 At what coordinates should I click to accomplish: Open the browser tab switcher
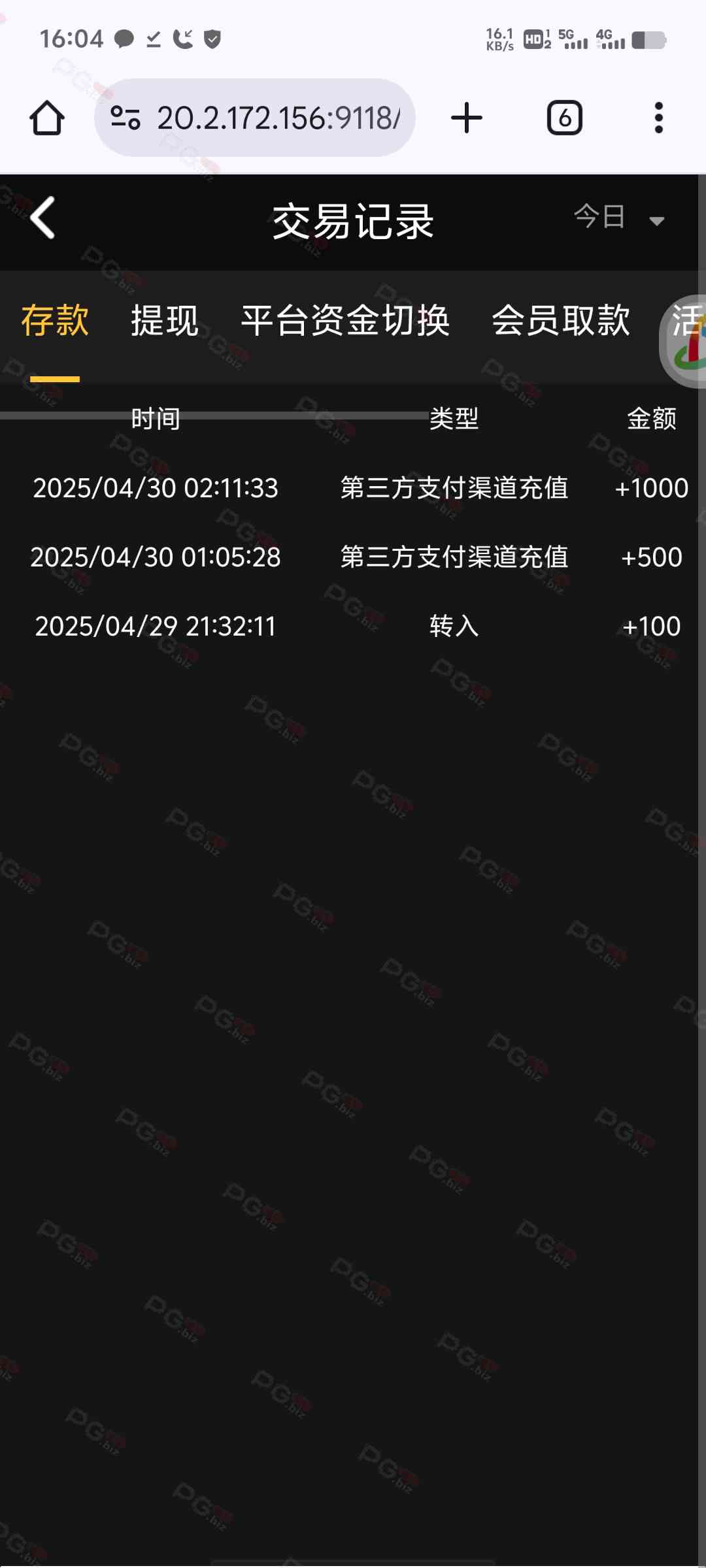[565, 118]
